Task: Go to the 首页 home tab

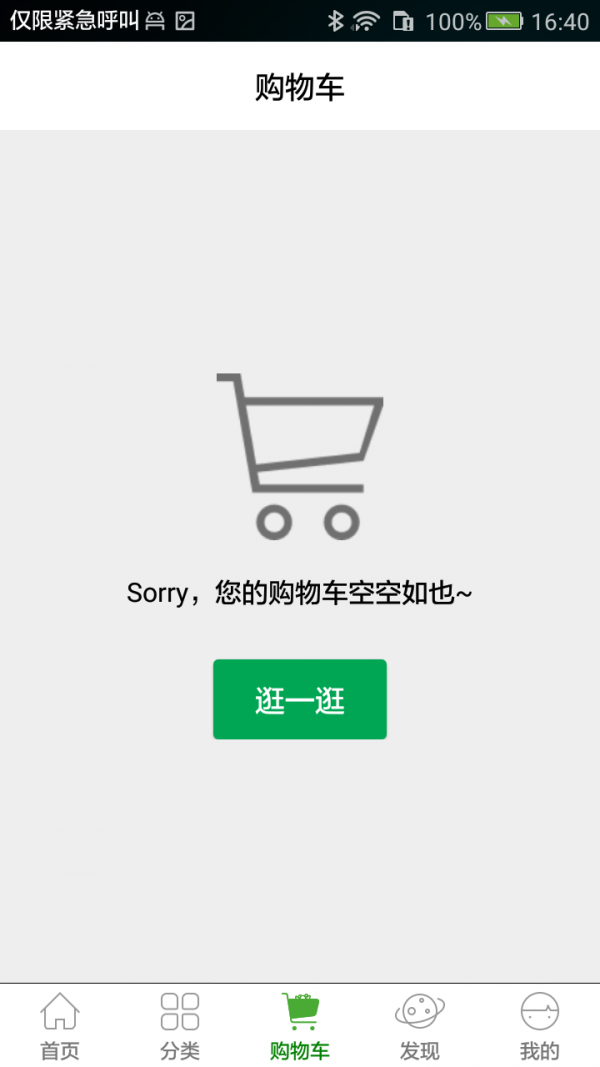Action: pos(60,1025)
